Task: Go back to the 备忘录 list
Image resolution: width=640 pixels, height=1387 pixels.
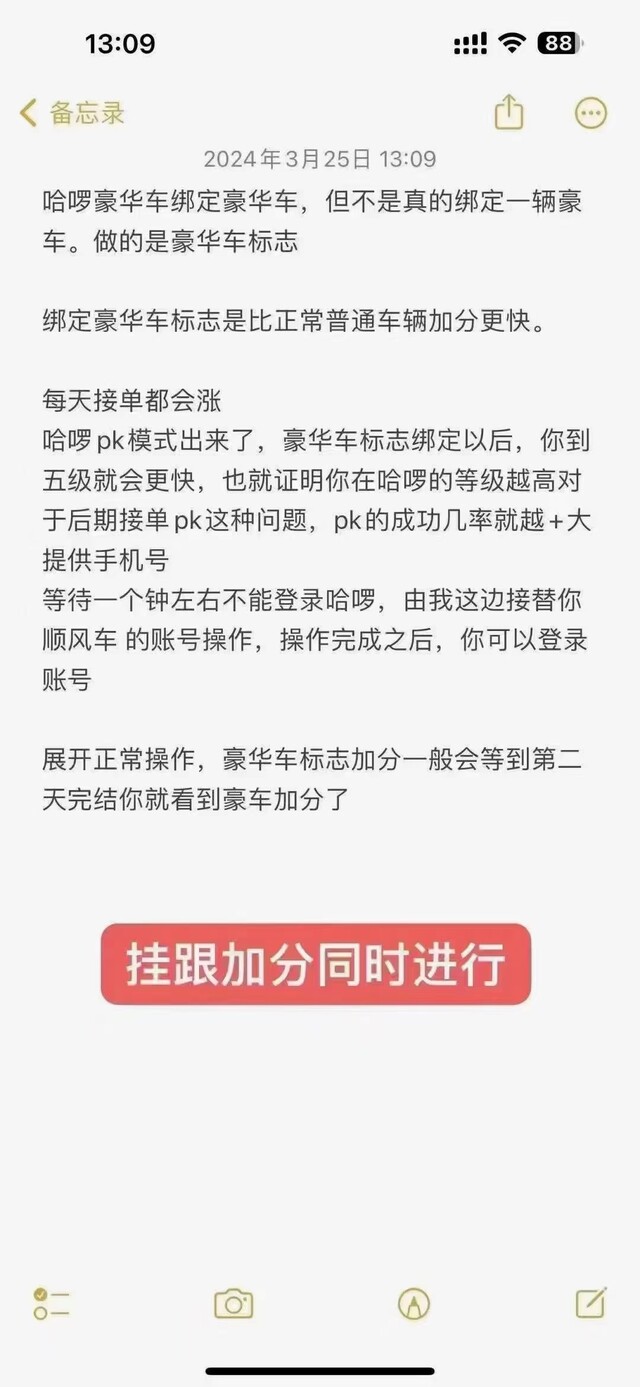Action: click(x=72, y=112)
